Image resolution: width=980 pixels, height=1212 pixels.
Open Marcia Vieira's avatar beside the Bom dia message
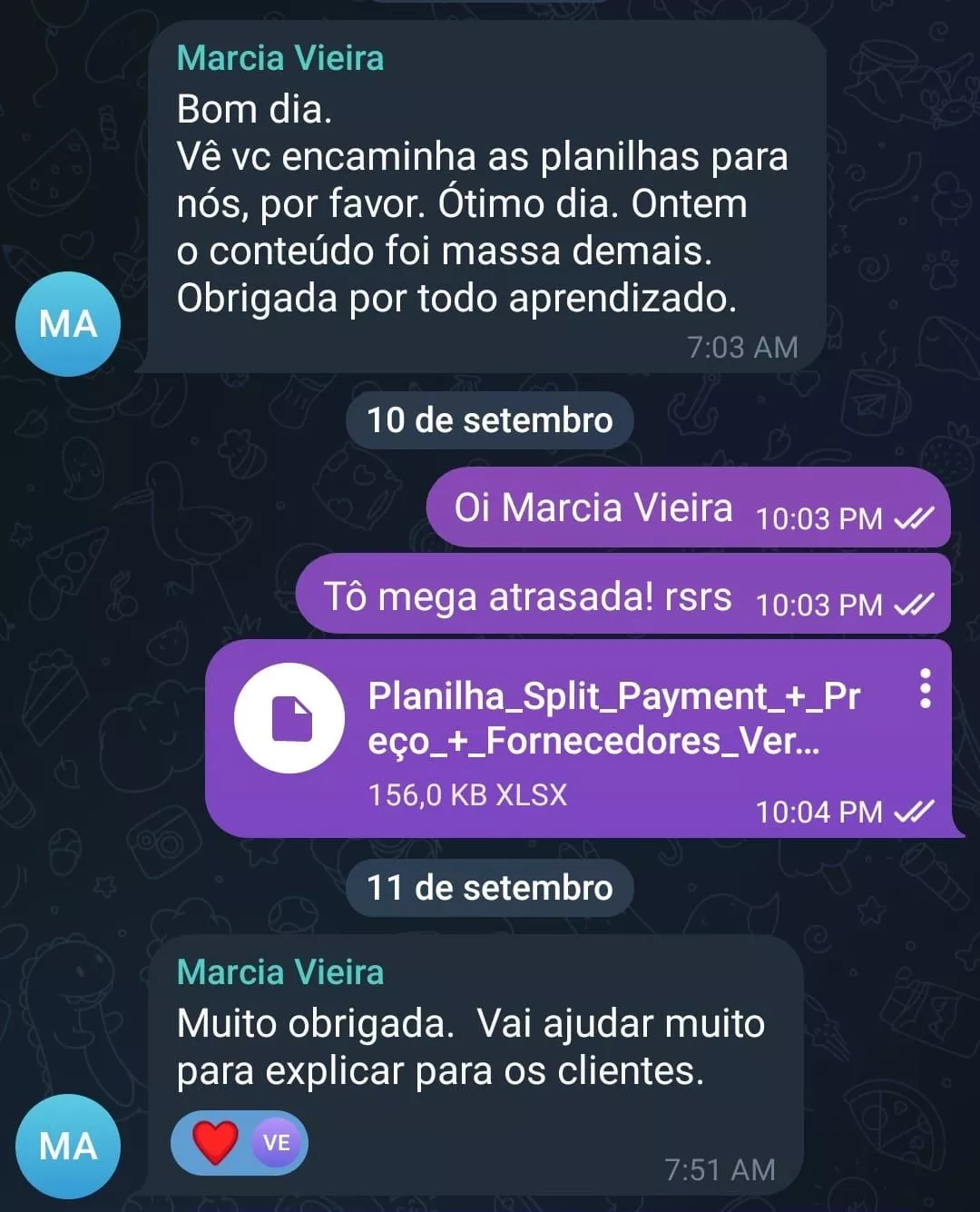[x=68, y=324]
